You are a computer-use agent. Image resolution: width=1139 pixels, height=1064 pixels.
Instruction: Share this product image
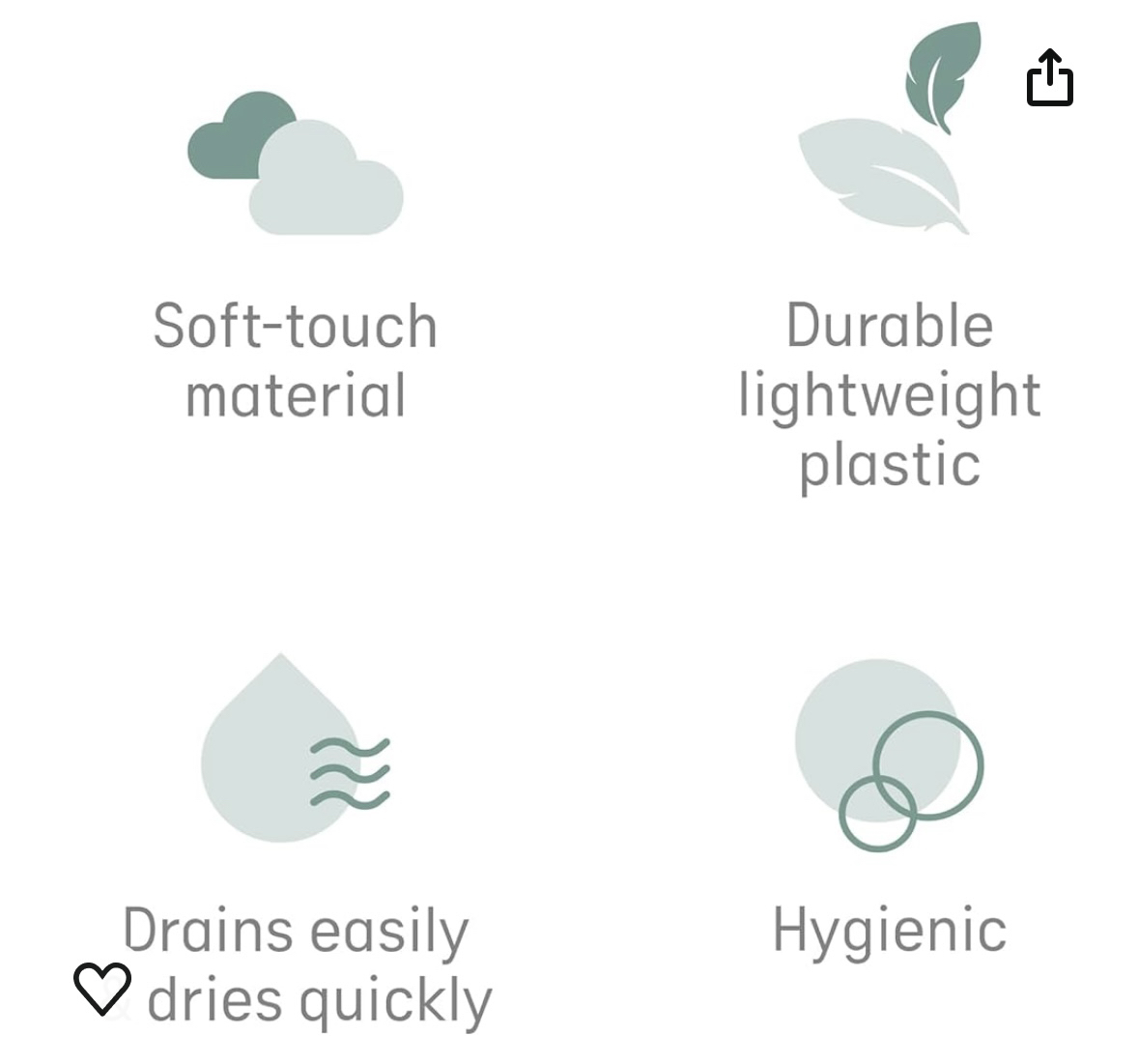pos(1049,77)
